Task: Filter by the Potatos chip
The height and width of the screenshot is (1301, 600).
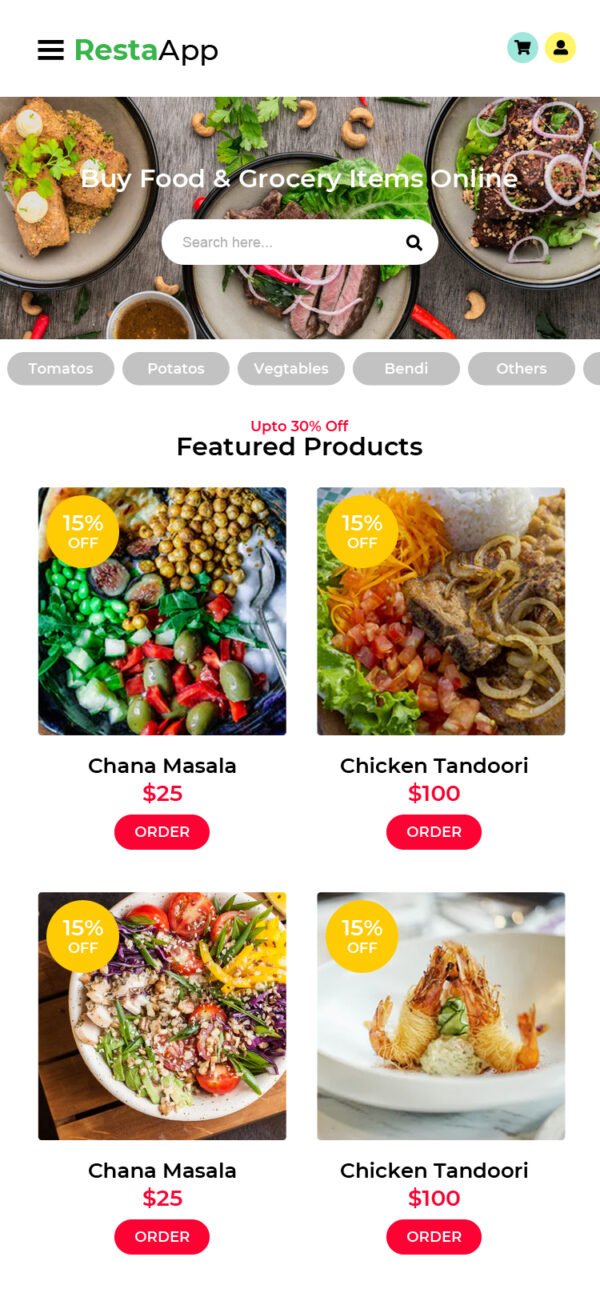Action: point(176,369)
